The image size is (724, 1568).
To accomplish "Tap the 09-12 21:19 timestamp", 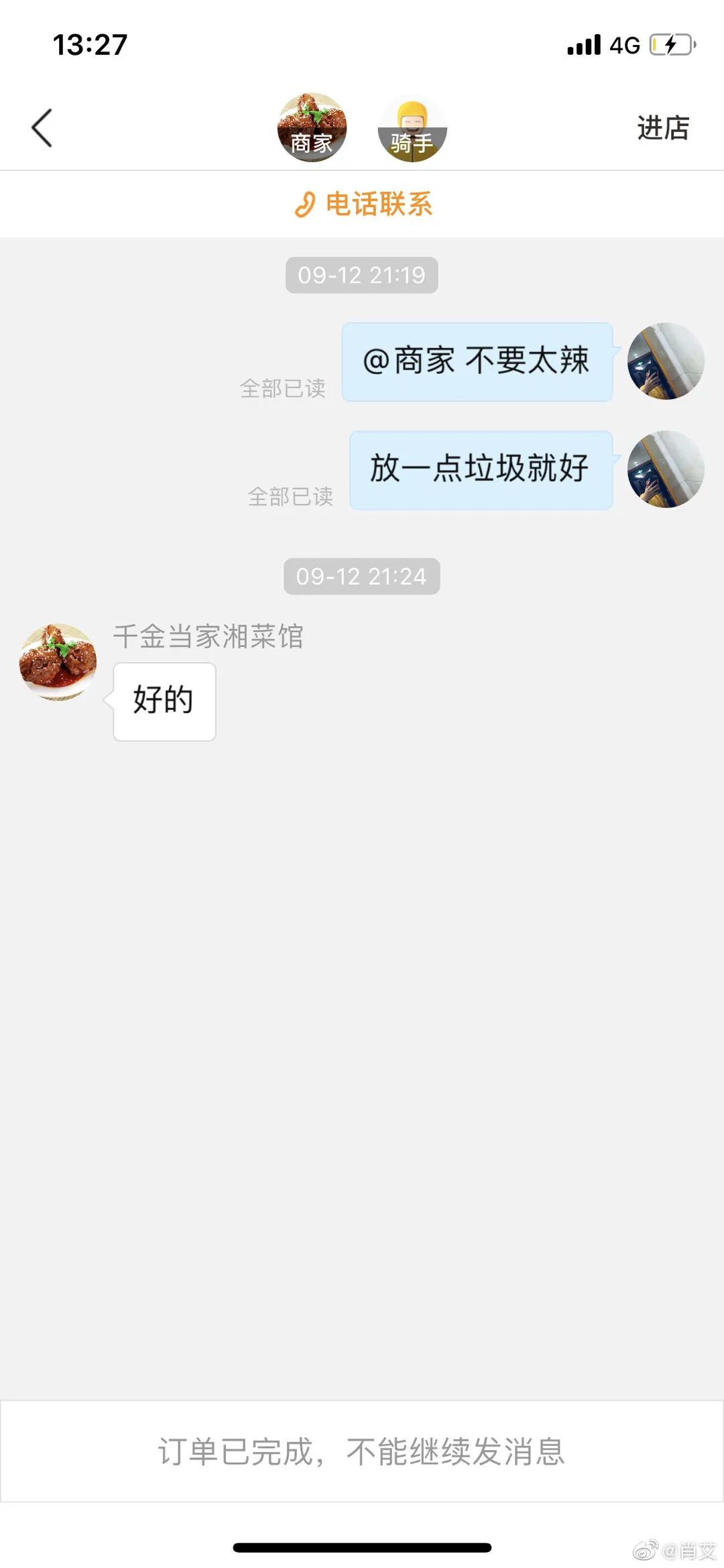I will [x=361, y=274].
